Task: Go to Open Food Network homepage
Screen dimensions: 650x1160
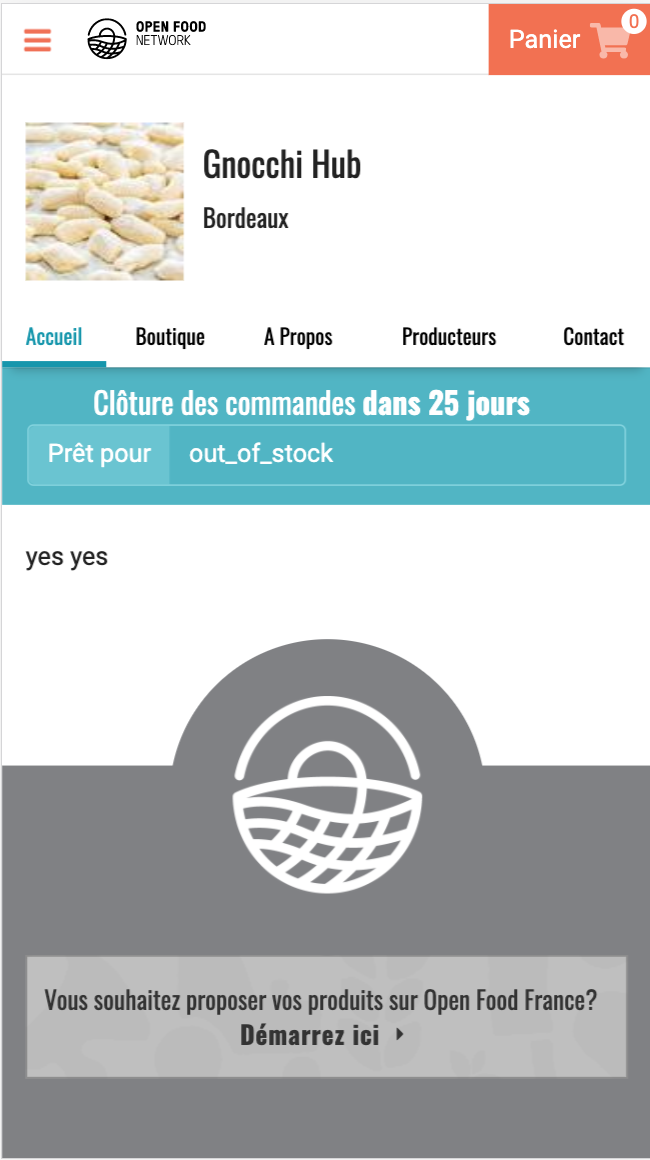Action: (146, 39)
